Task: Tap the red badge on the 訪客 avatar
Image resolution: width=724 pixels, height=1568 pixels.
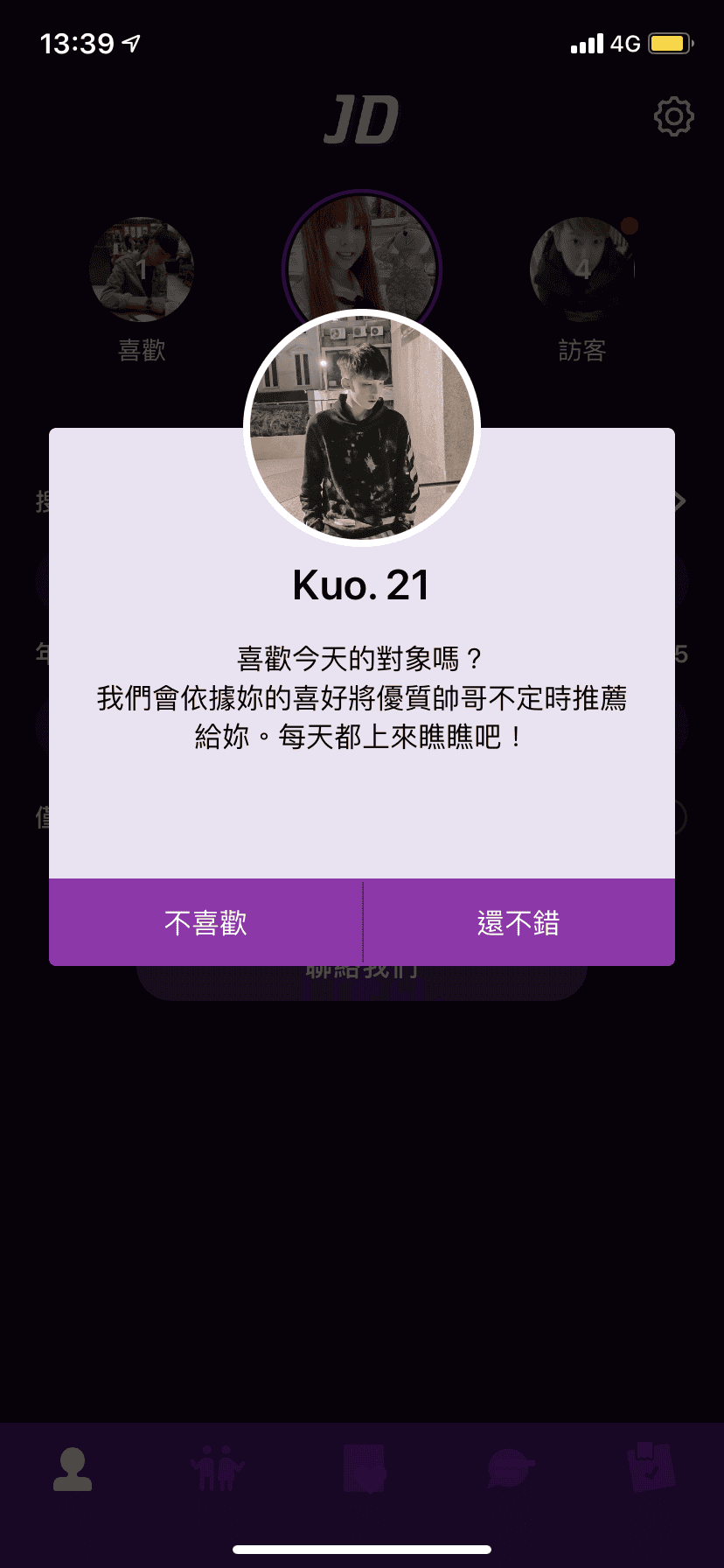Action: tap(628, 224)
